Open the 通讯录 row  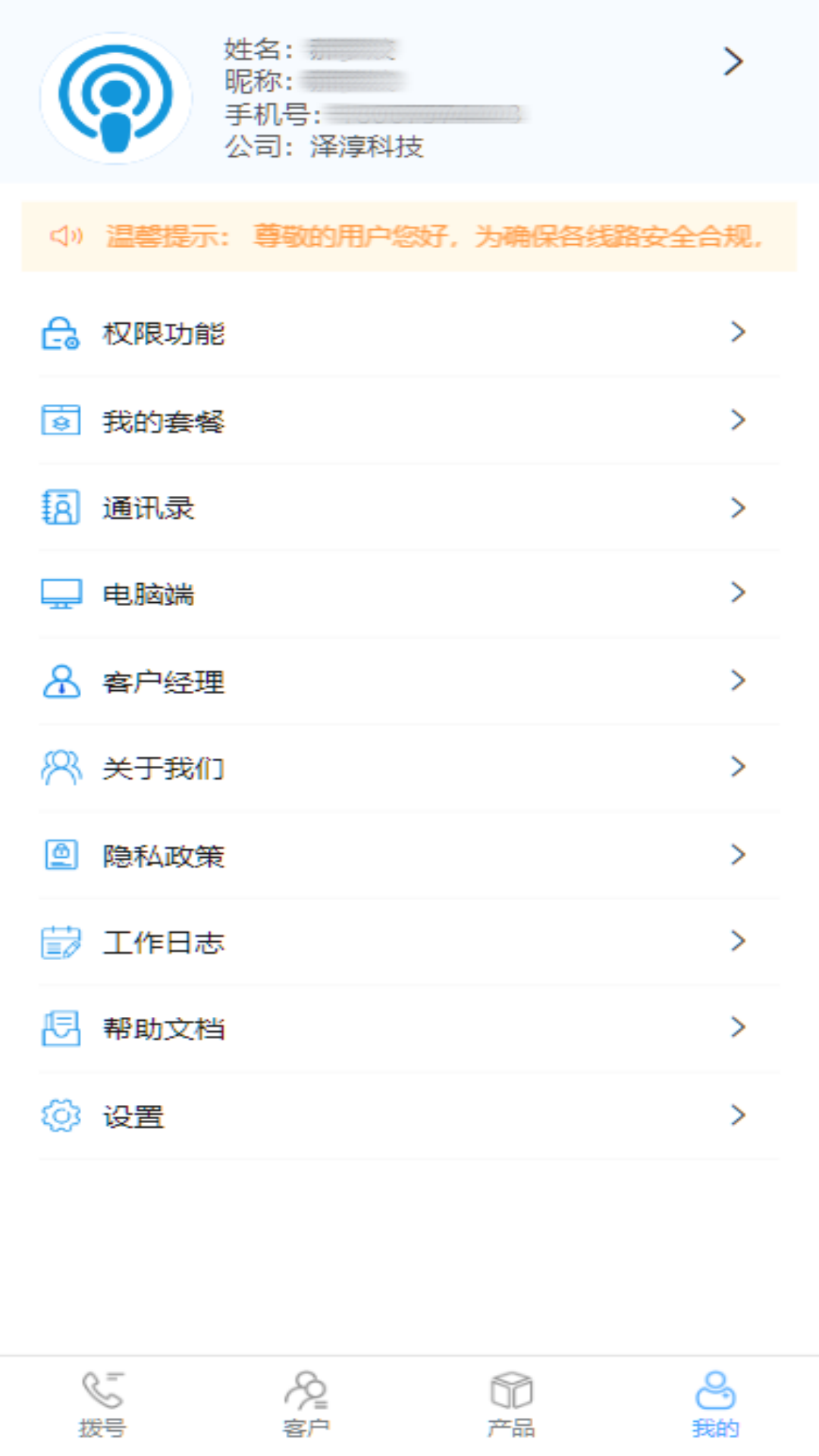tap(409, 508)
